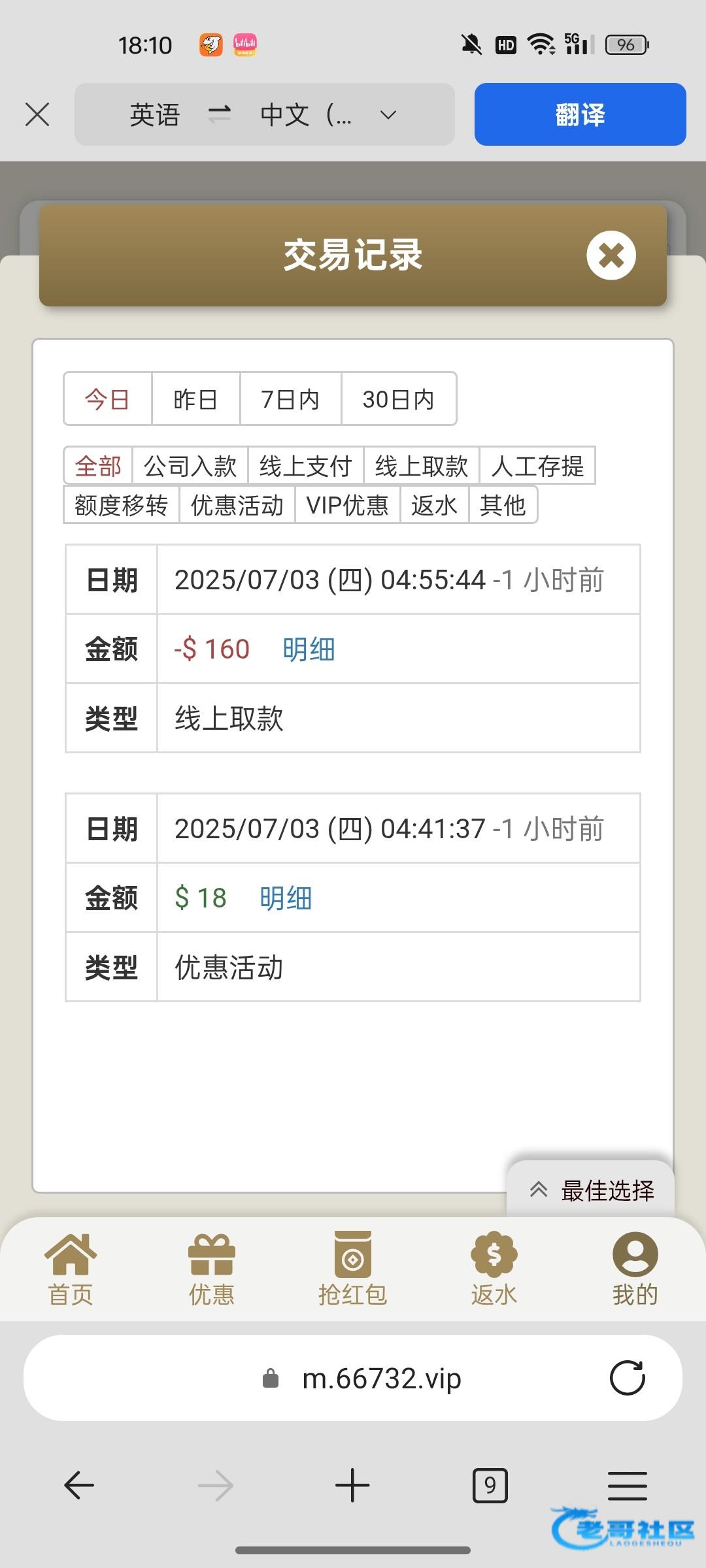Image resolution: width=706 pixels, height=1568 pixels.
Task: Switch to the 昨日 date filter
Action: 195,399
